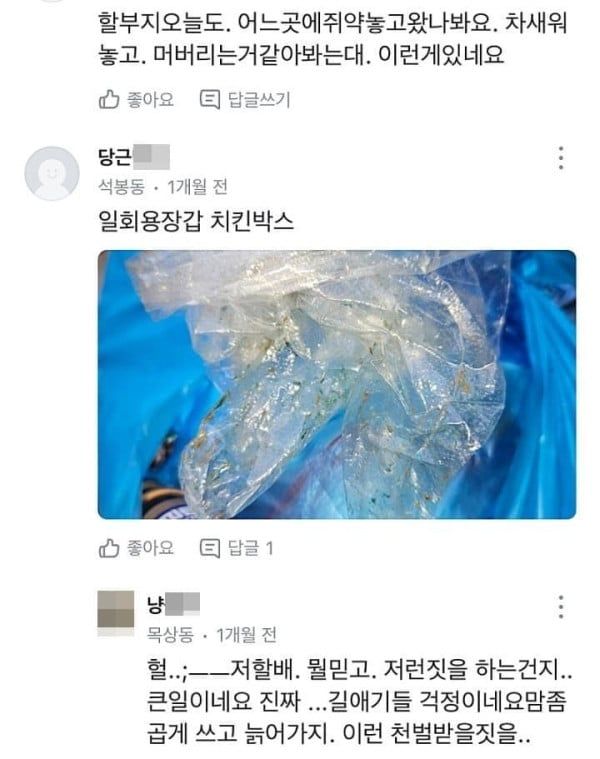
Task: Open the profile picture of the 목상동 replier
Action: (116, 612)
